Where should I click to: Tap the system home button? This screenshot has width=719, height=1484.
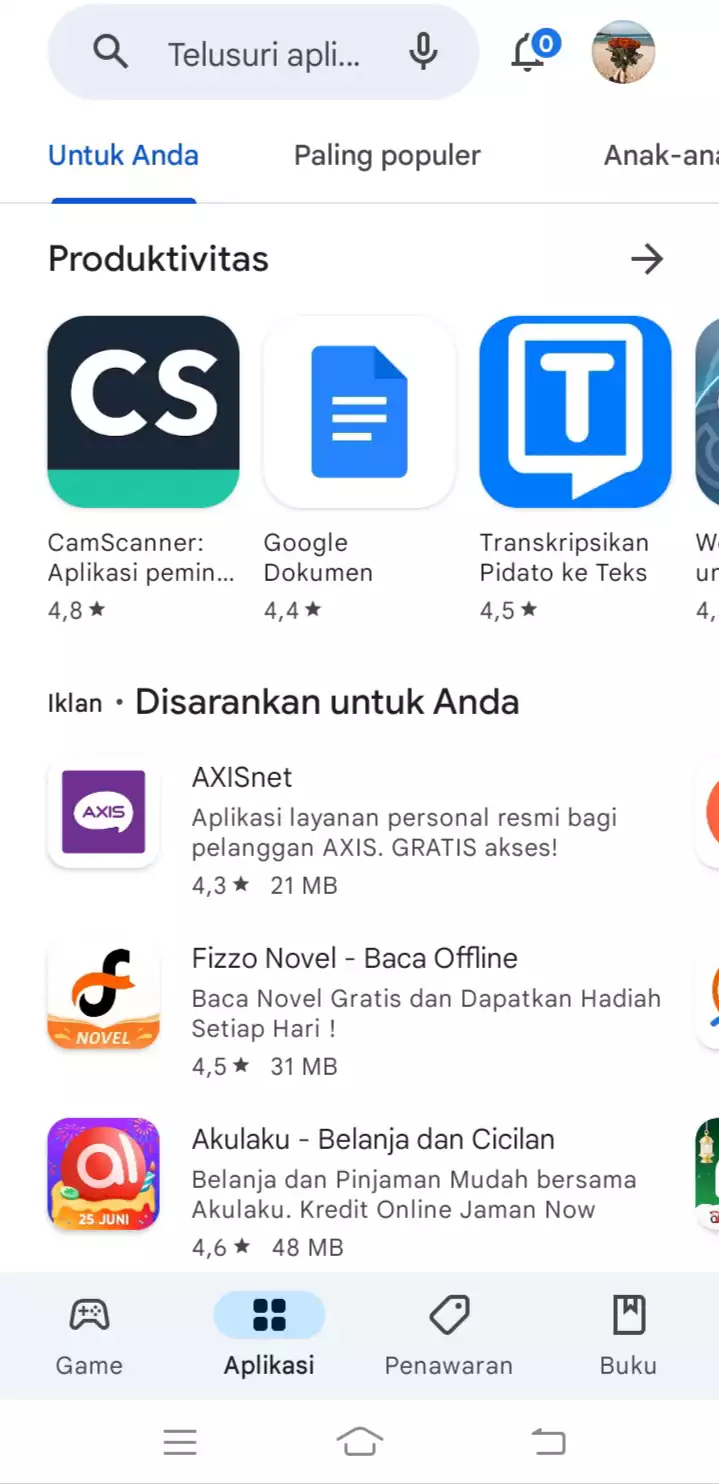coord(360,1442)
